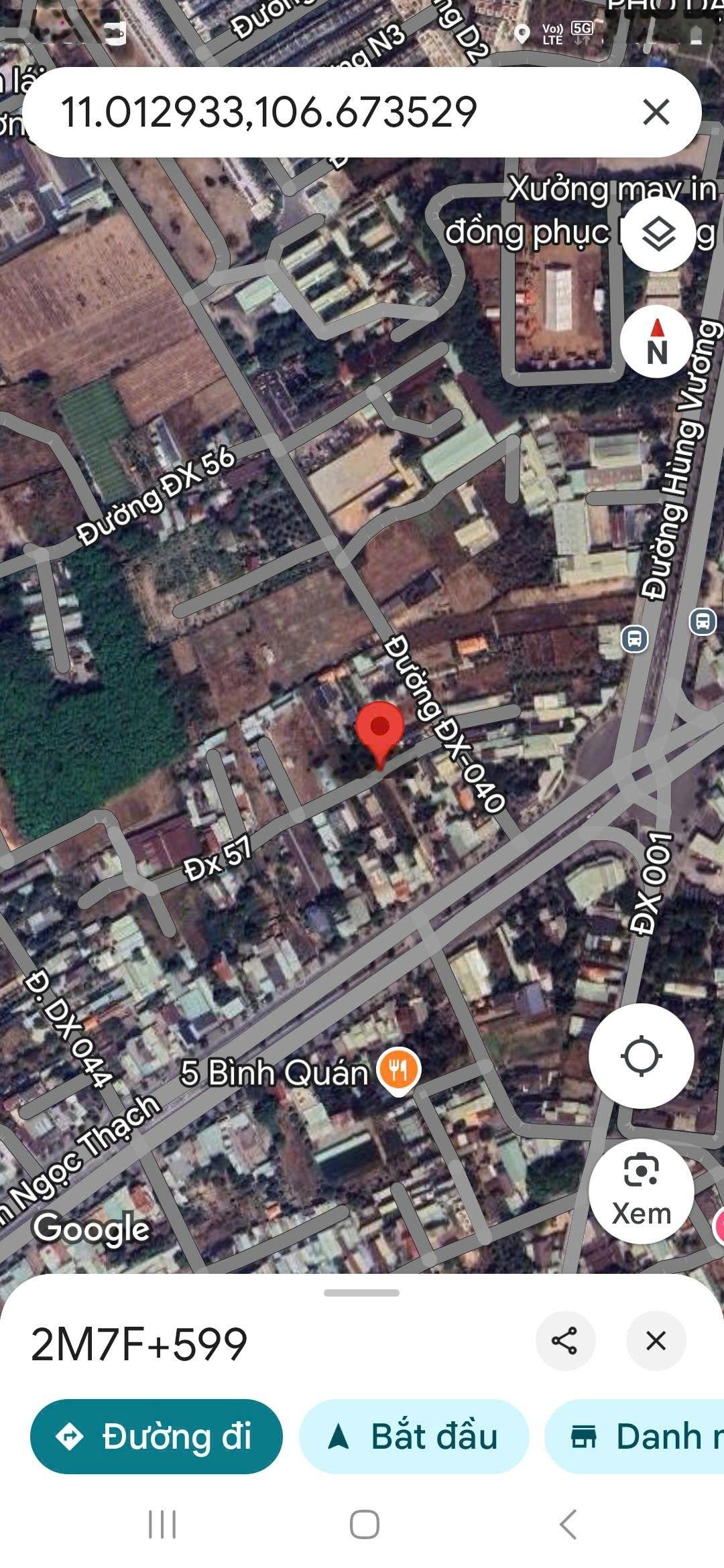Share the 2M7F+599 location

[564, 1341]
